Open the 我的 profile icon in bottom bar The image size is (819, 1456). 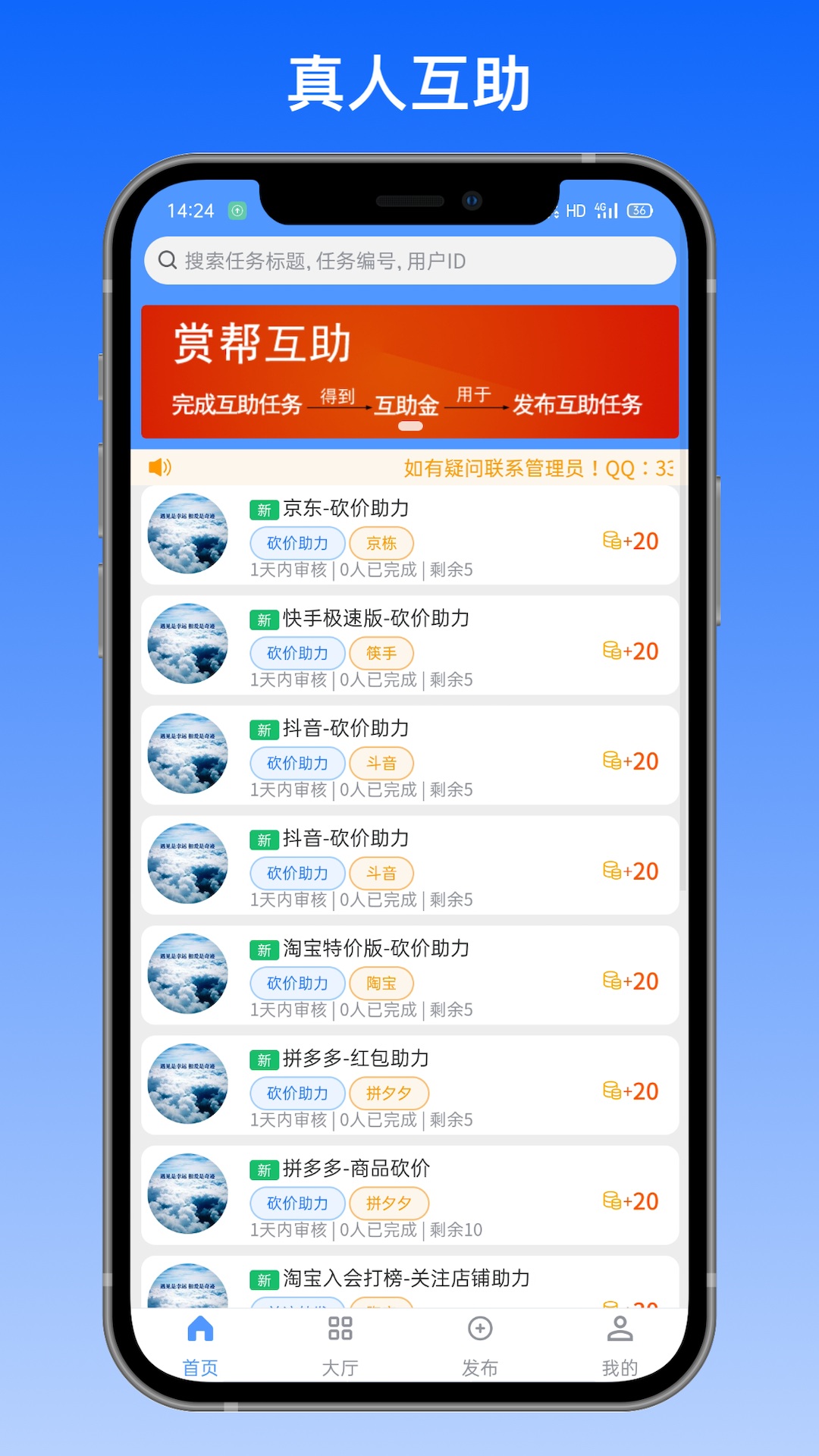[620, 1329]
